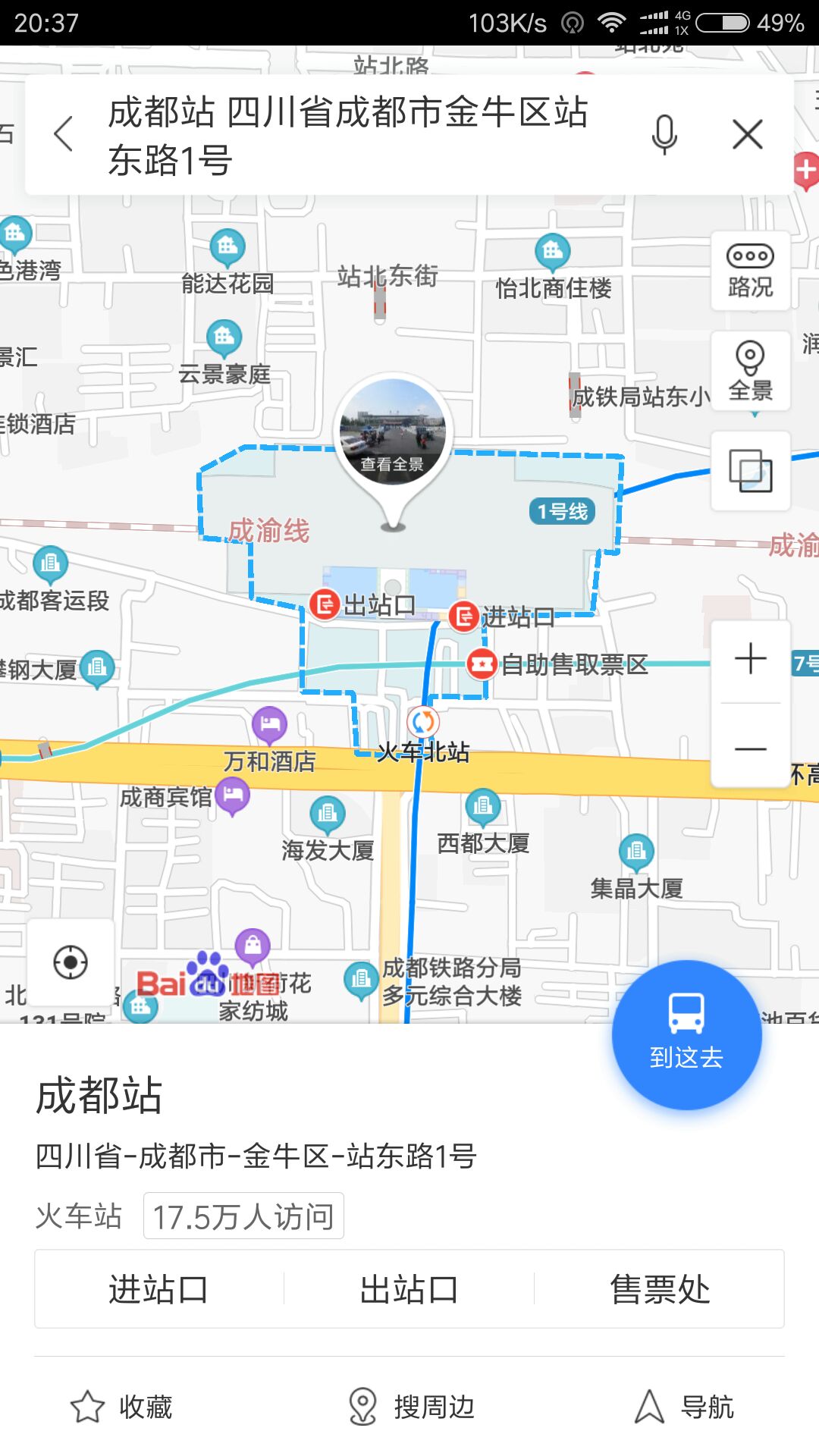Select 进站口 entrance option

pyautogui.click(x=158, y=1289)
